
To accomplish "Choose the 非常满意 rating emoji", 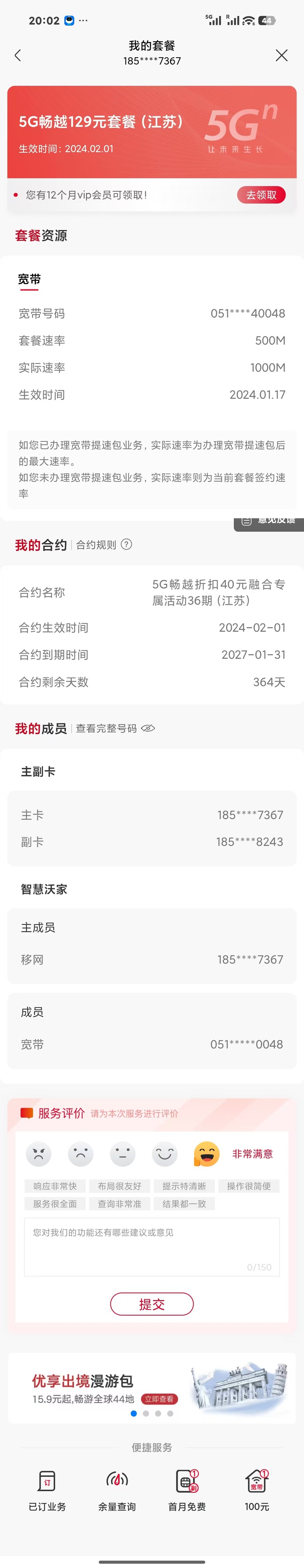I will (207, 1154).
